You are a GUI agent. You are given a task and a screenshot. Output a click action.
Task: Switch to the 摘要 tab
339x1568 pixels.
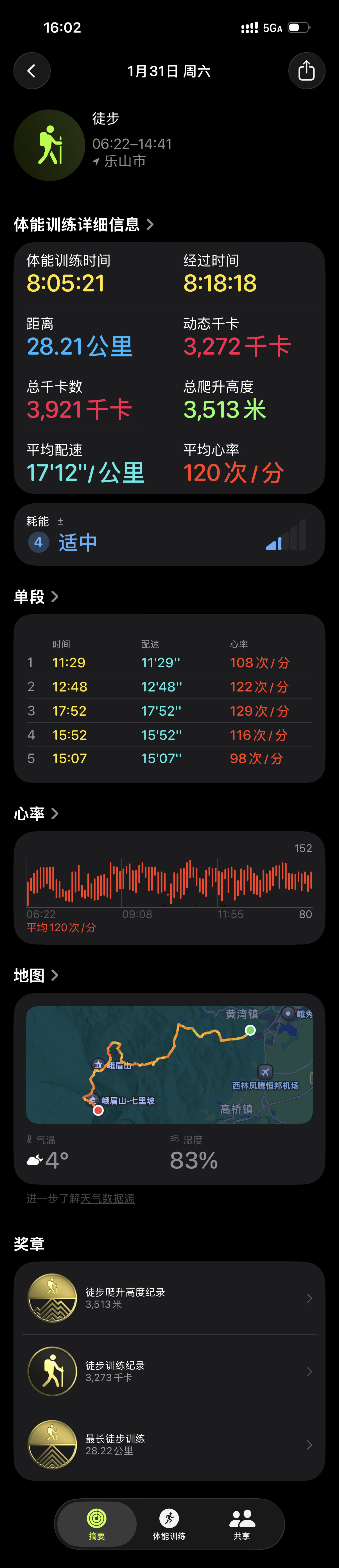click(x=96, y=1524)
